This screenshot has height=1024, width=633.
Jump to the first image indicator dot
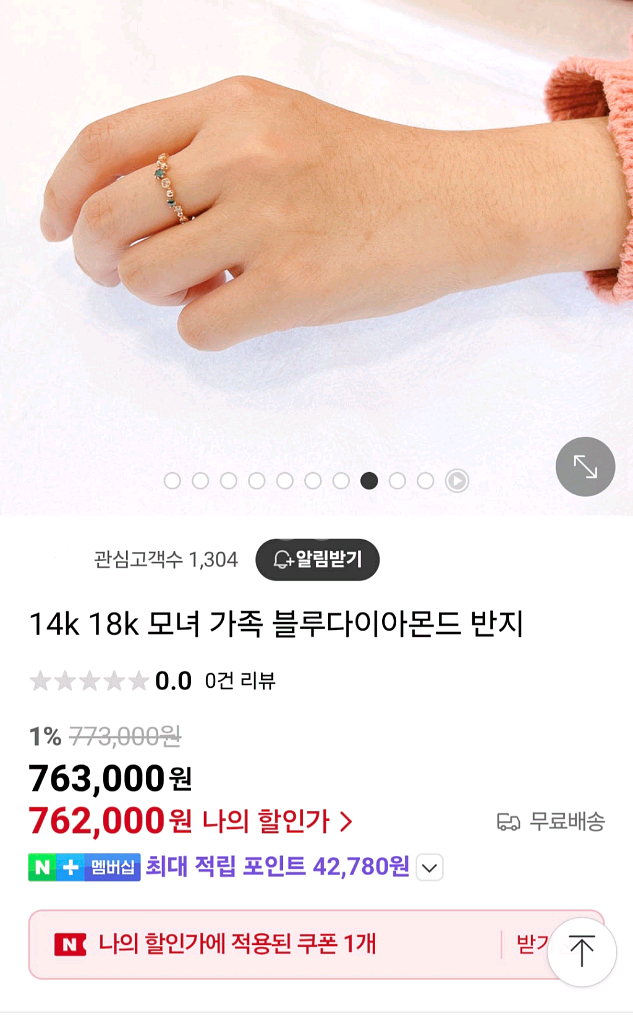(172, 481)
